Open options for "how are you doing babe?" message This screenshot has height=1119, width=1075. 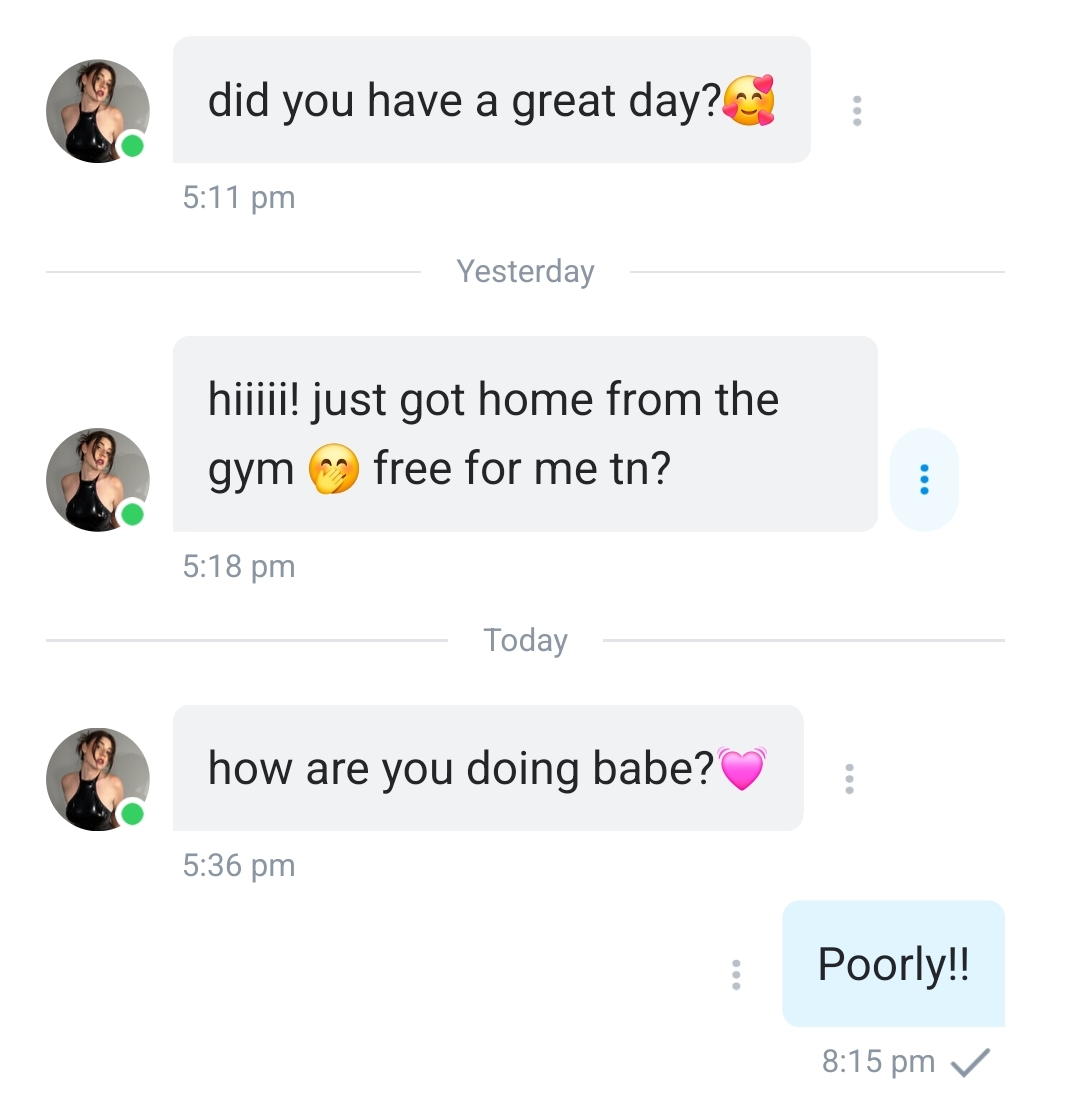tap(849, 778)
